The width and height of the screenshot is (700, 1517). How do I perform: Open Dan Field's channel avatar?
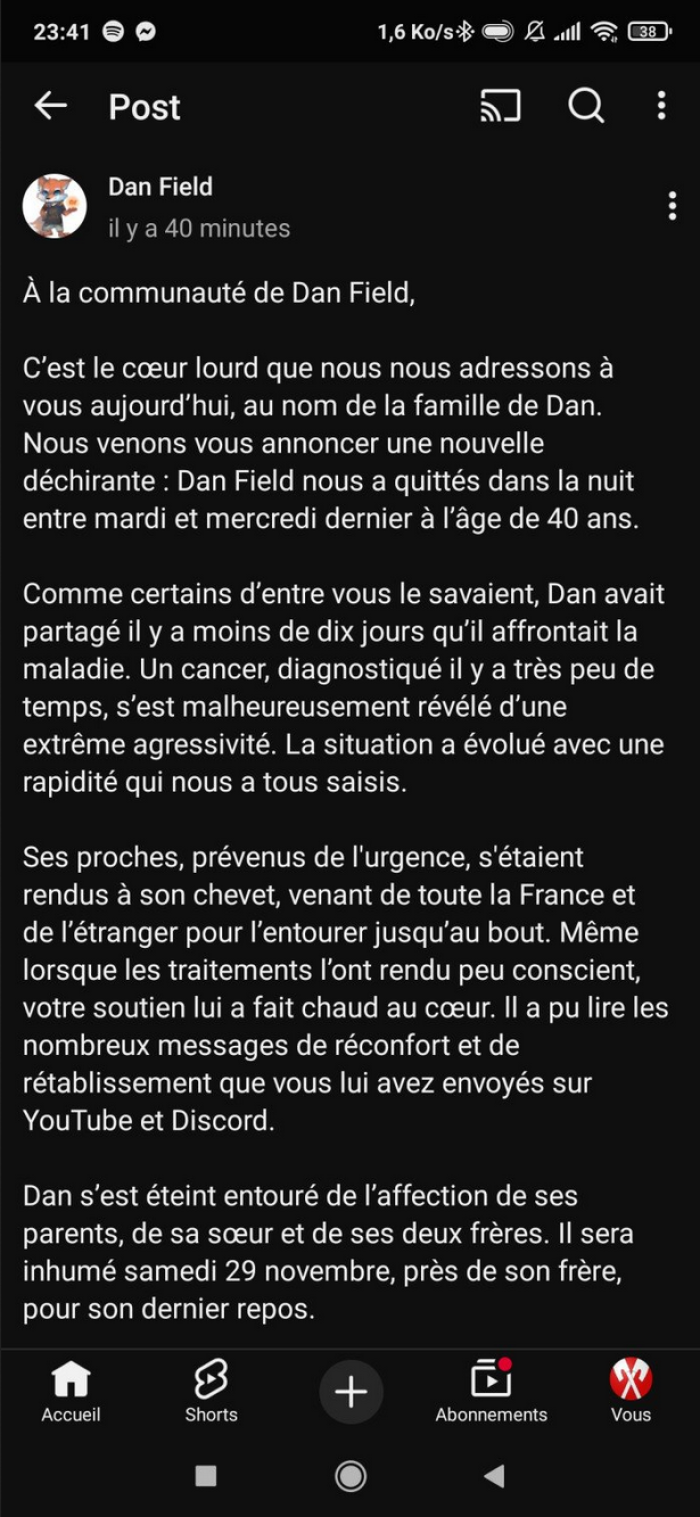[55, 206]
